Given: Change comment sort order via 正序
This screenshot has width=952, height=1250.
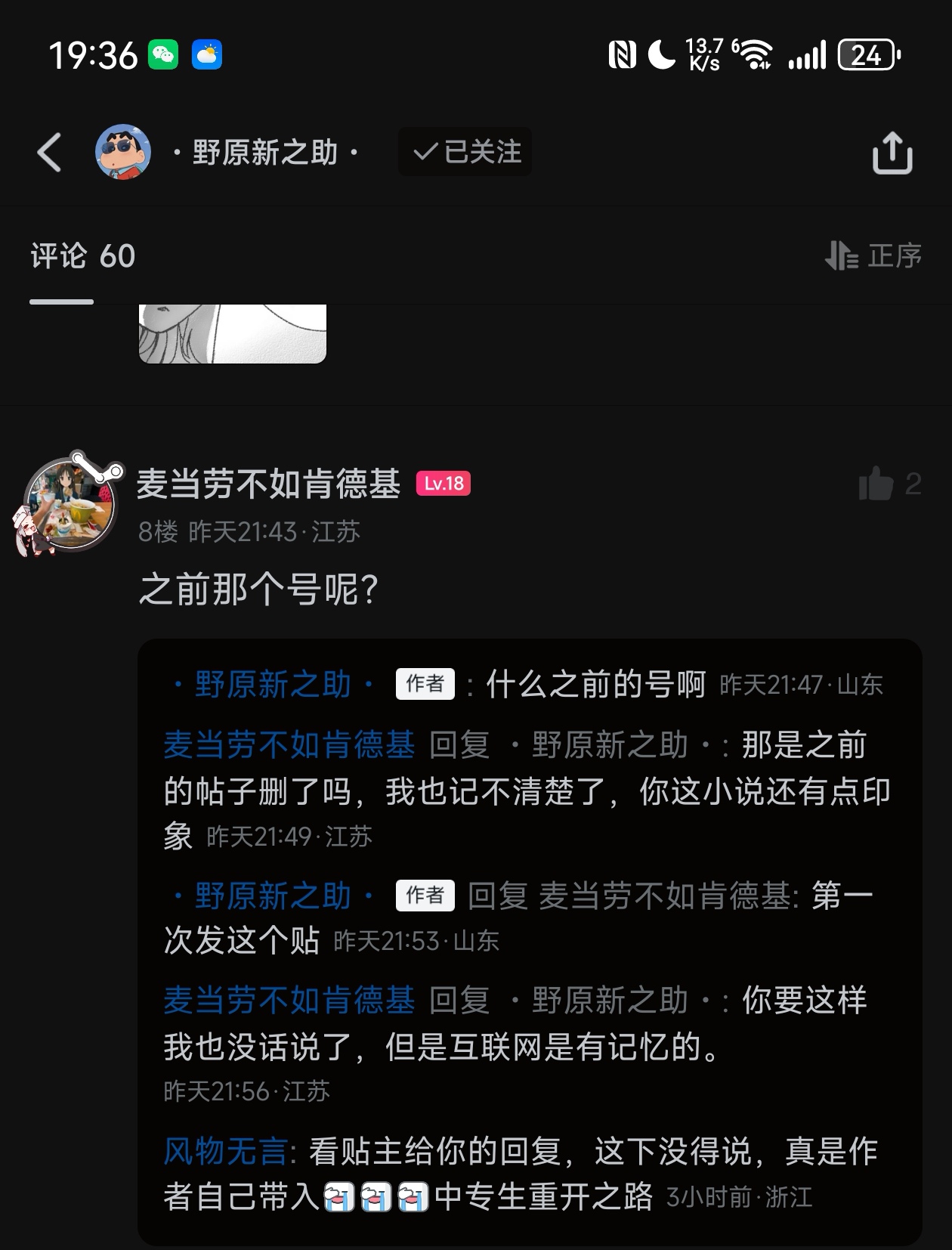Looking at the screenshot, I should (873, 256).
